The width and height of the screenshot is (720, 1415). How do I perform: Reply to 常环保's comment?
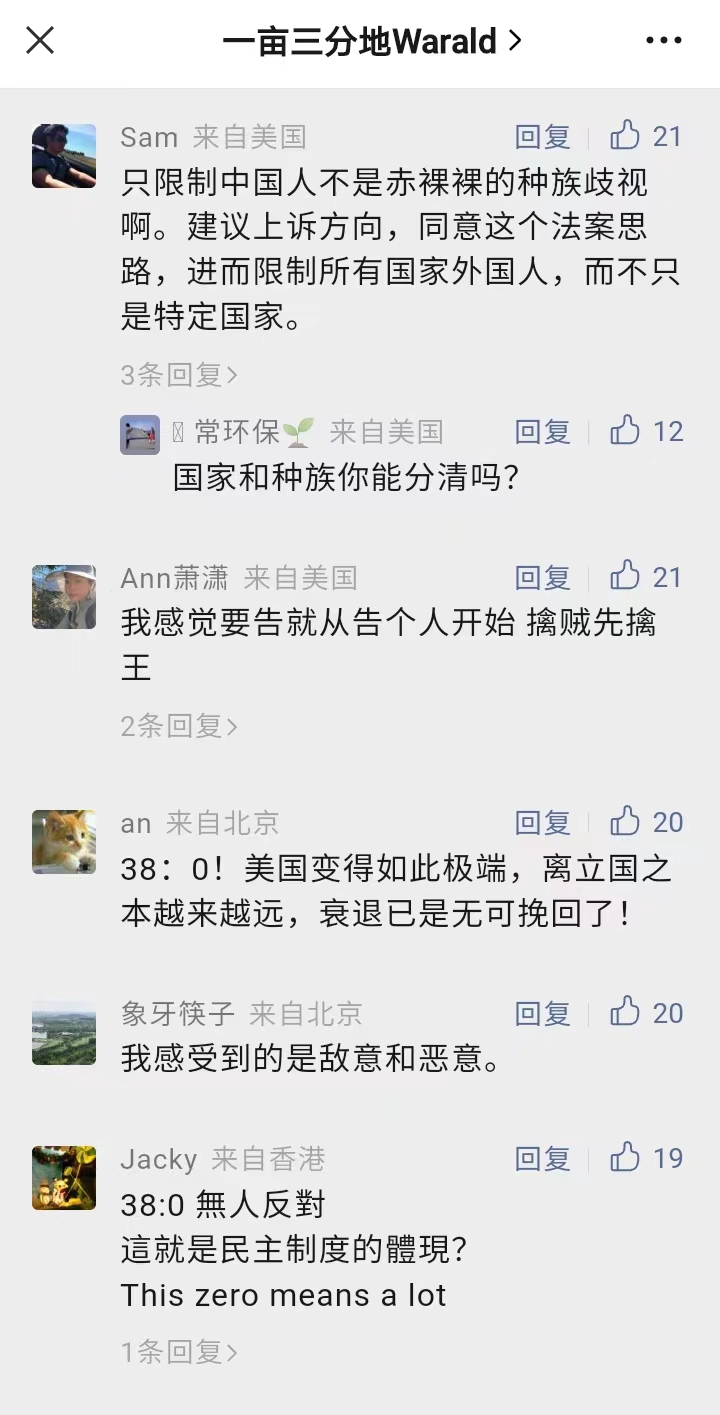pyautogui.click(x=543, y=432)
